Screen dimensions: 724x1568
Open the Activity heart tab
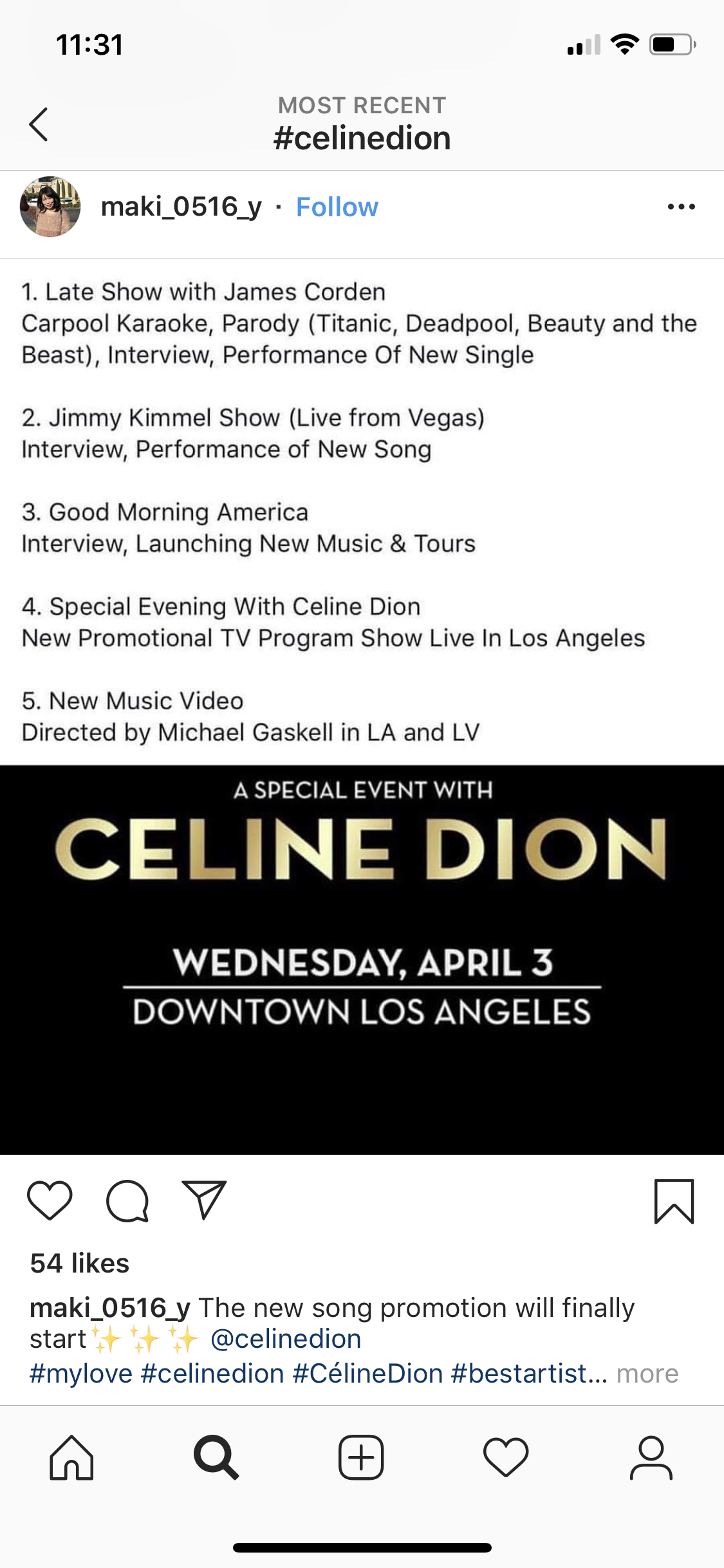click(506, 1458)
